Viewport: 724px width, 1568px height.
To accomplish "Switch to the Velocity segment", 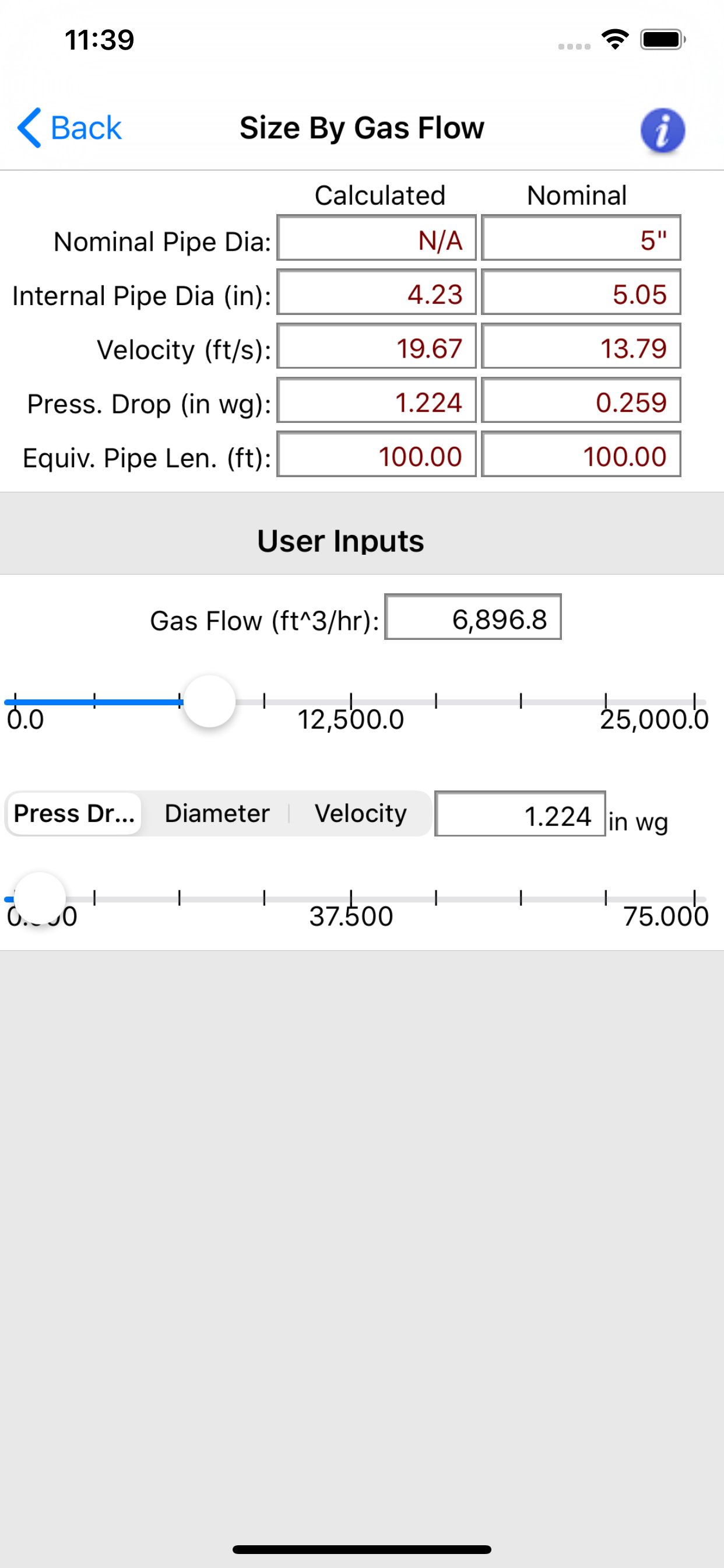I will (x=360, y=813).
